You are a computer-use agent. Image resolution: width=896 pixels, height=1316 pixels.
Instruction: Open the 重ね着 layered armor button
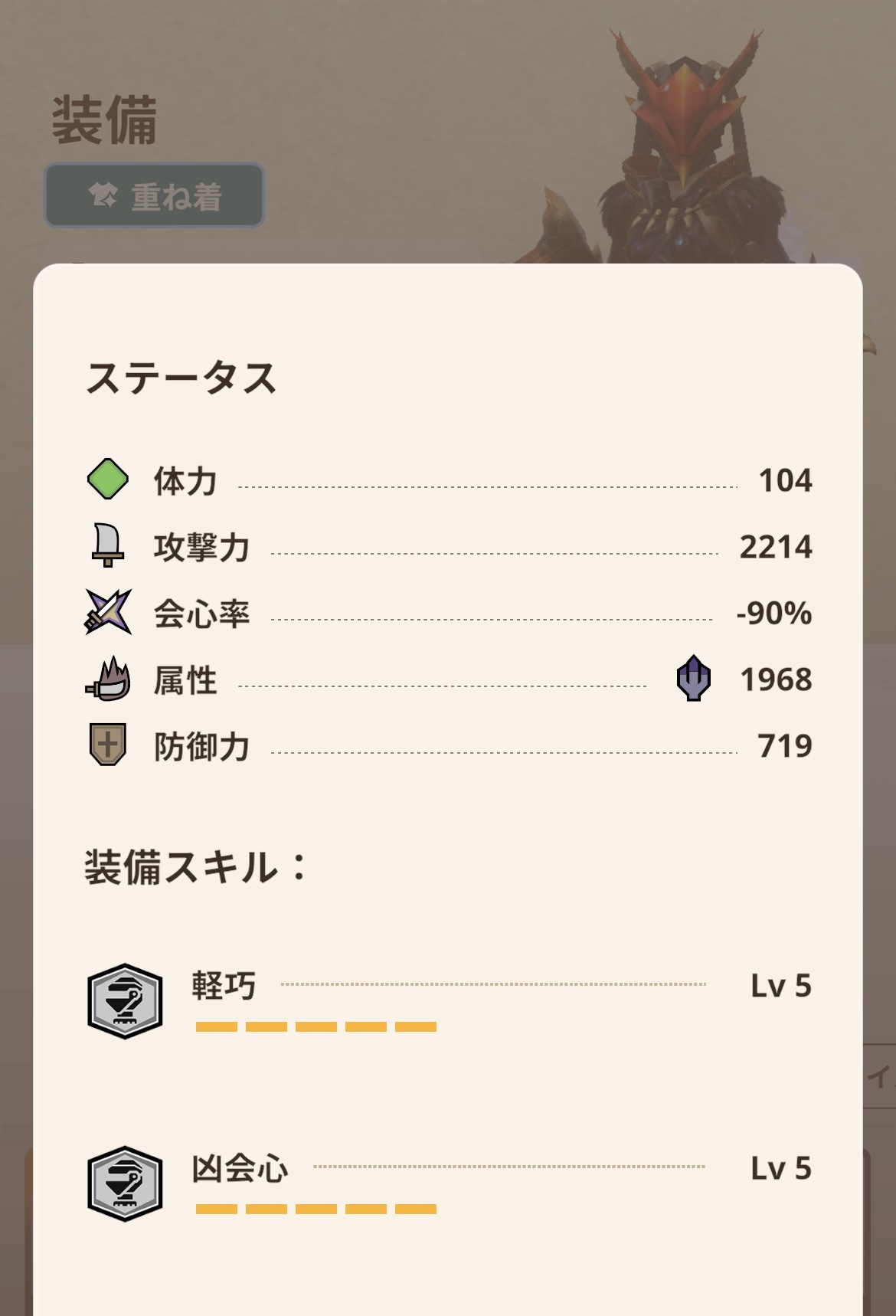coord(154,196)
